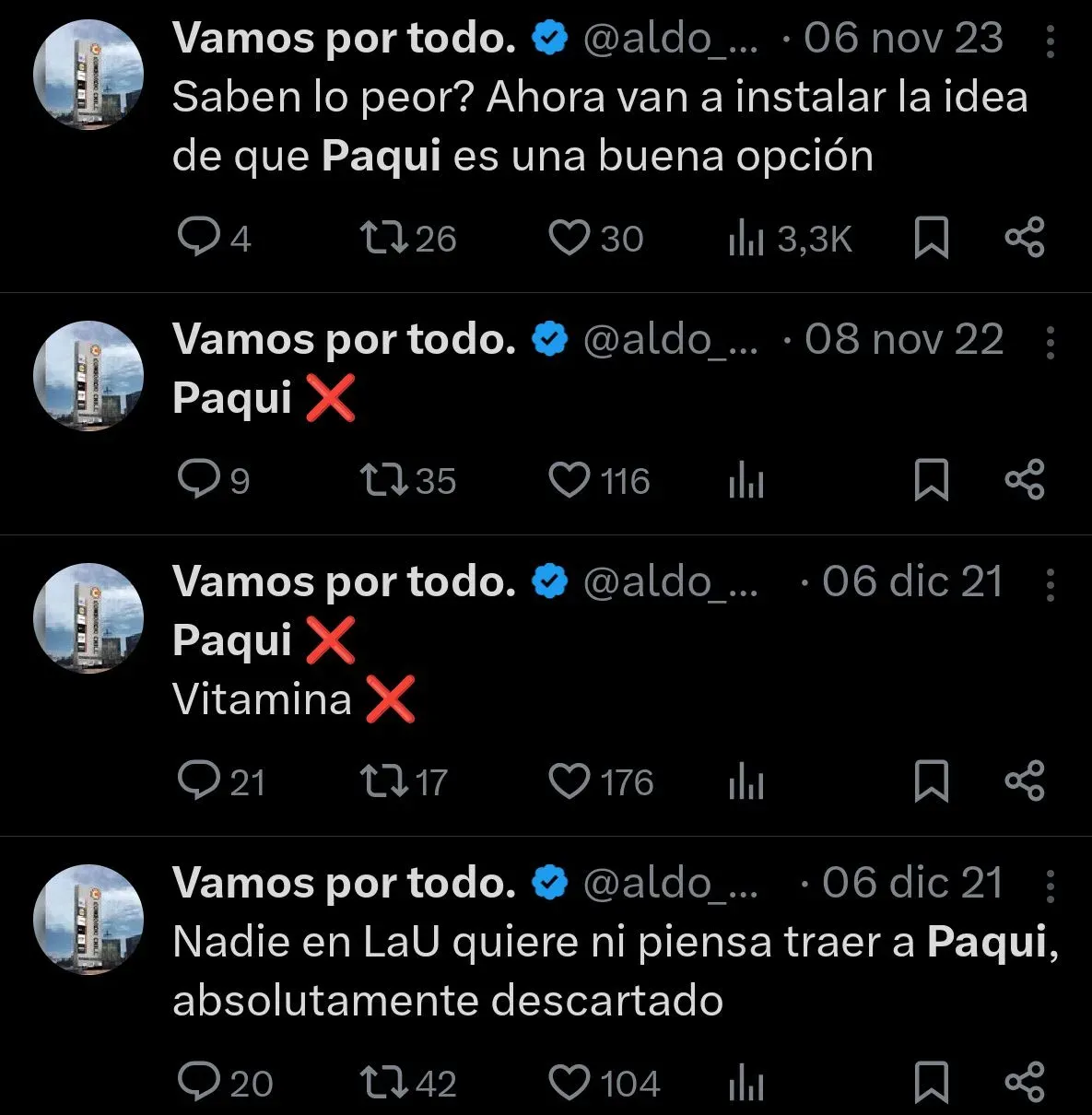Share the 'Nadie en LaU' tweet

pos(1025,1083)
